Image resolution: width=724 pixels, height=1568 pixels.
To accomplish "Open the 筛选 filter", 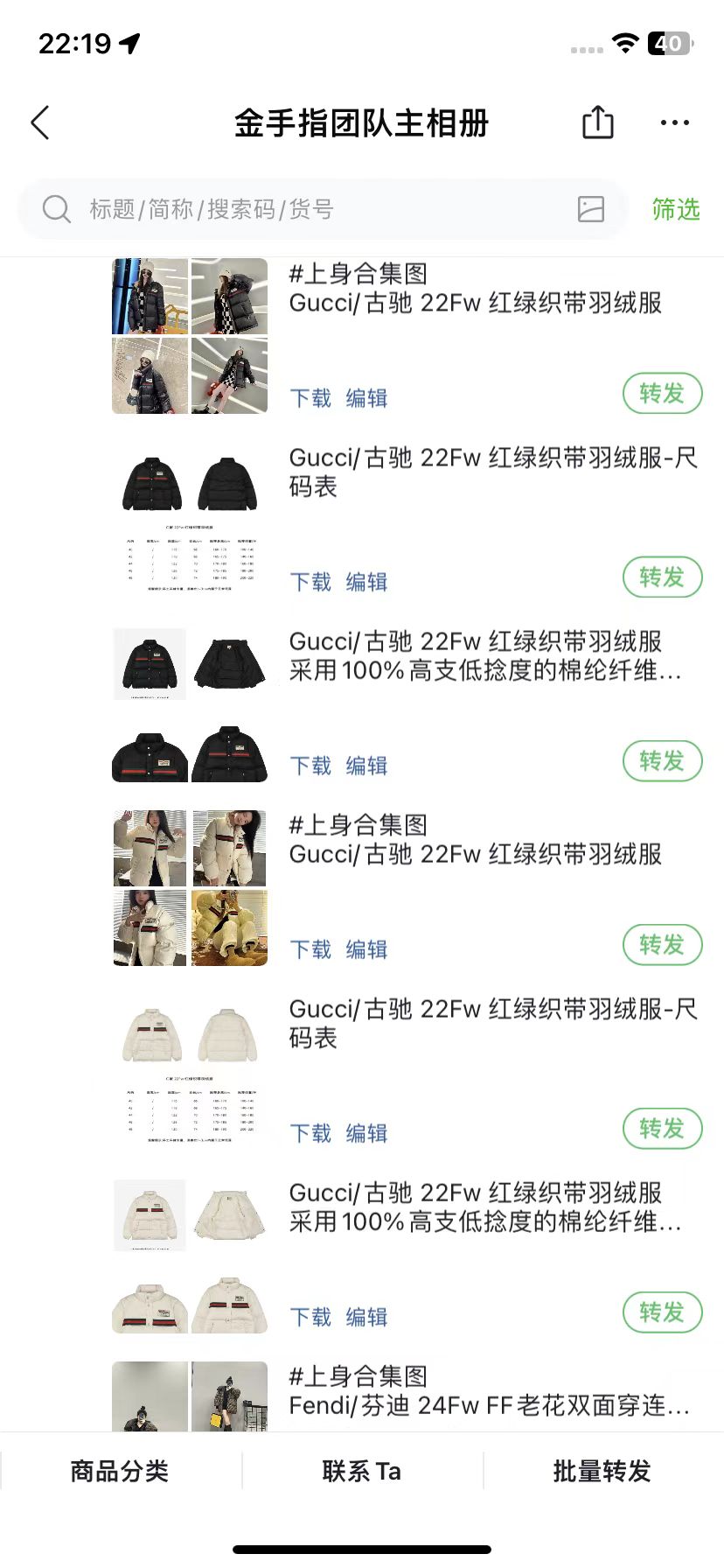I will (676, 209).
